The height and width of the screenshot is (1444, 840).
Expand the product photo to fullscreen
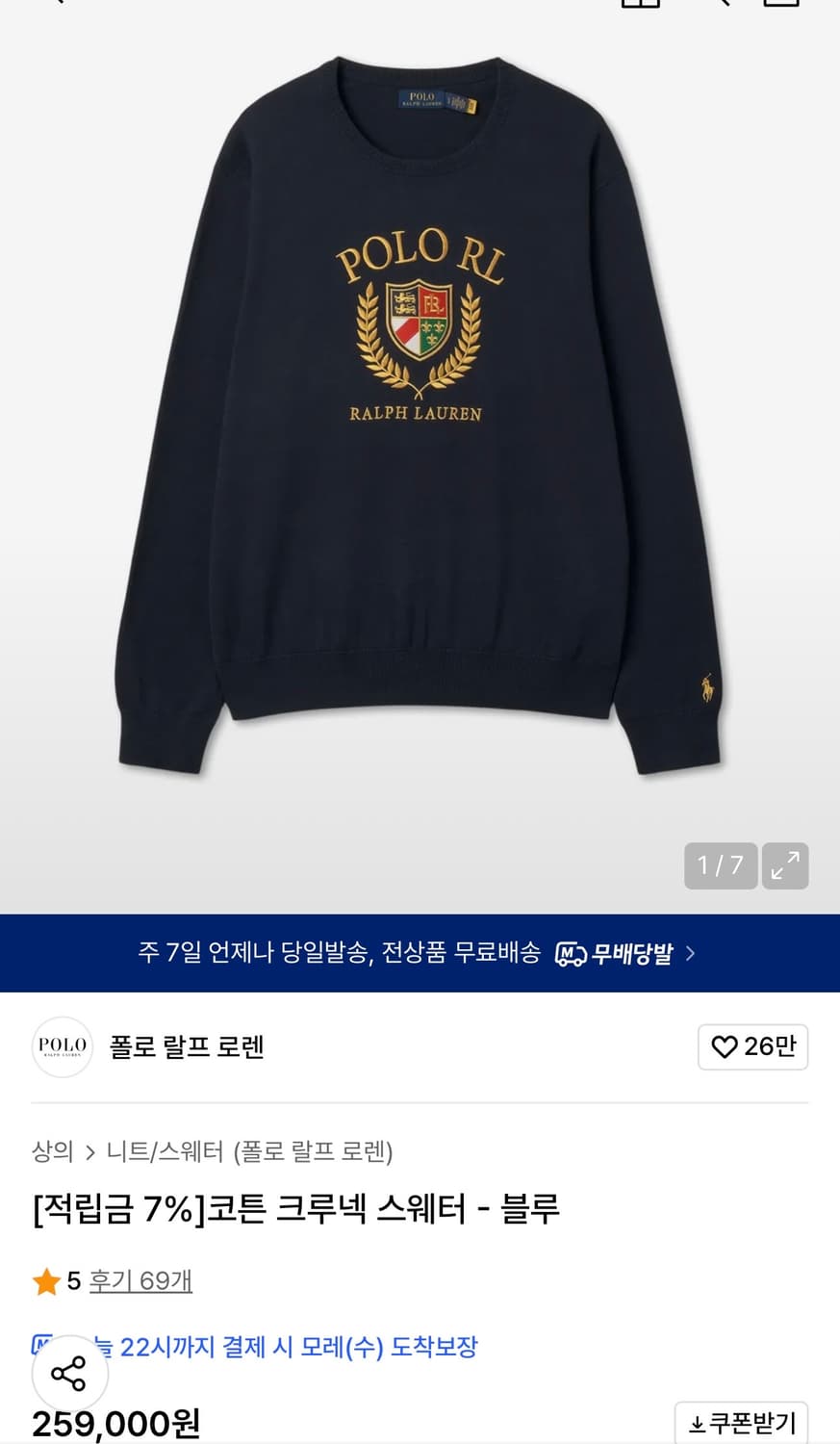point(785,865)
